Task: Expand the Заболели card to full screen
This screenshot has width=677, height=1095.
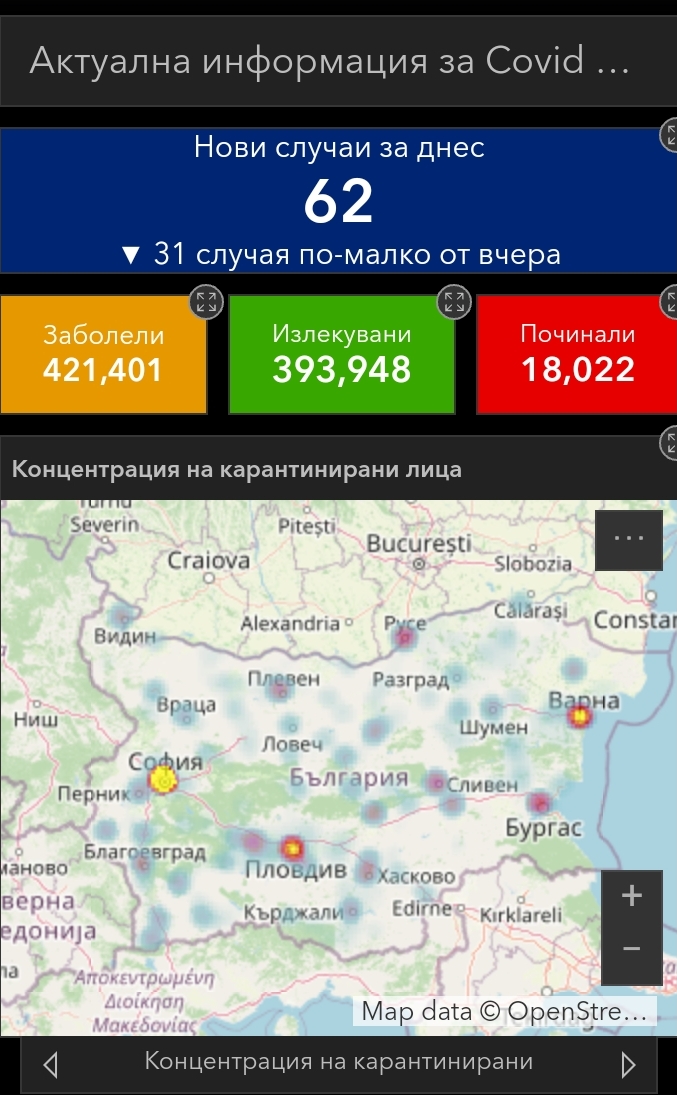Action: (x=206, y=302)
